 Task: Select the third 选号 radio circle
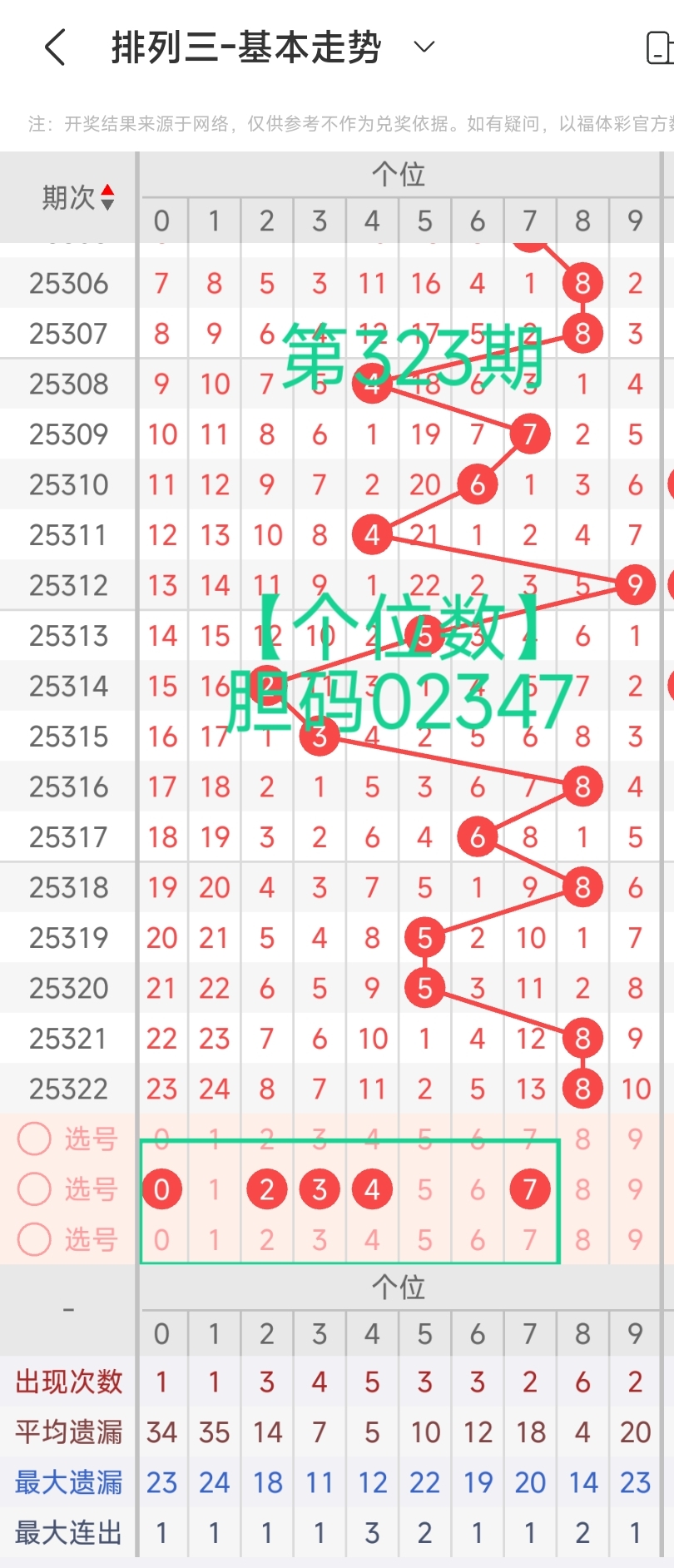point(34,1240)
